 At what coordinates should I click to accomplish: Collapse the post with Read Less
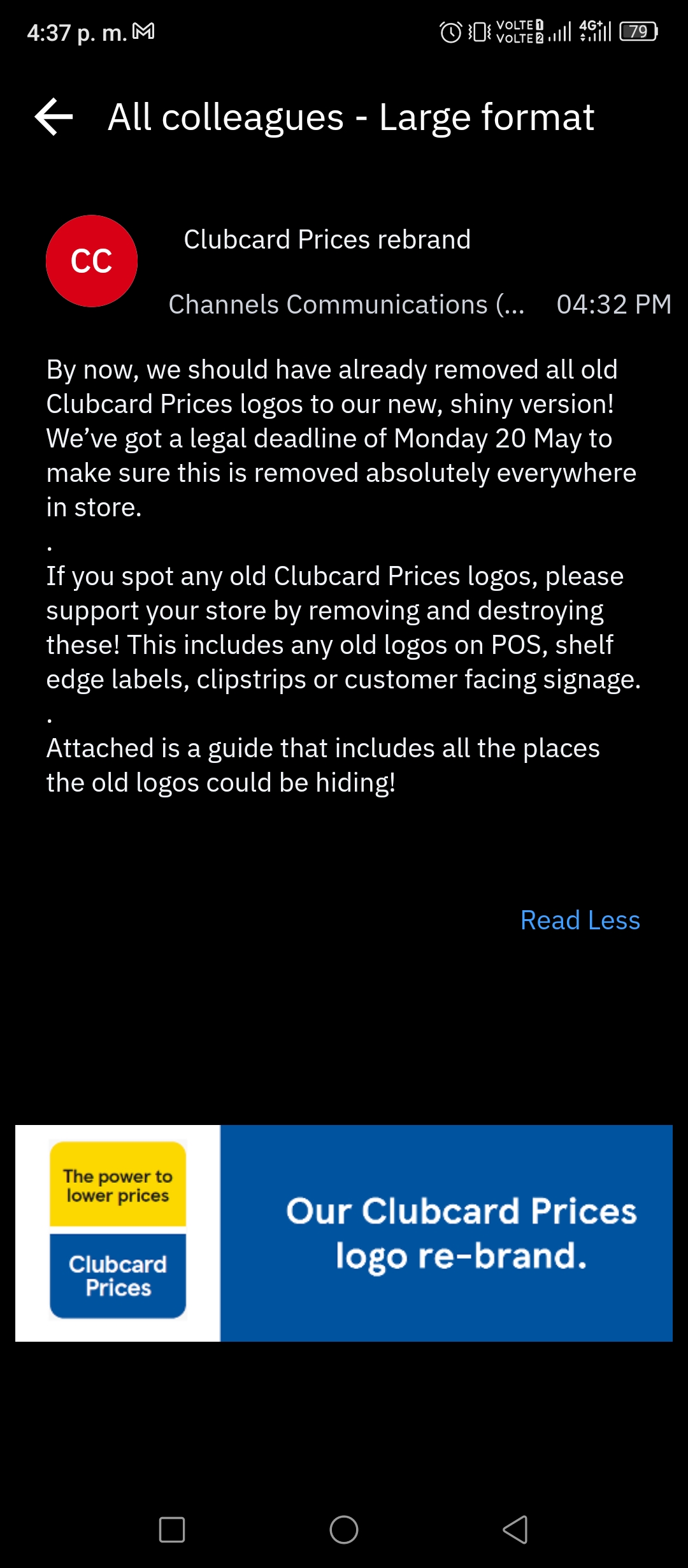pyautogui.click(x=580, y=920)
